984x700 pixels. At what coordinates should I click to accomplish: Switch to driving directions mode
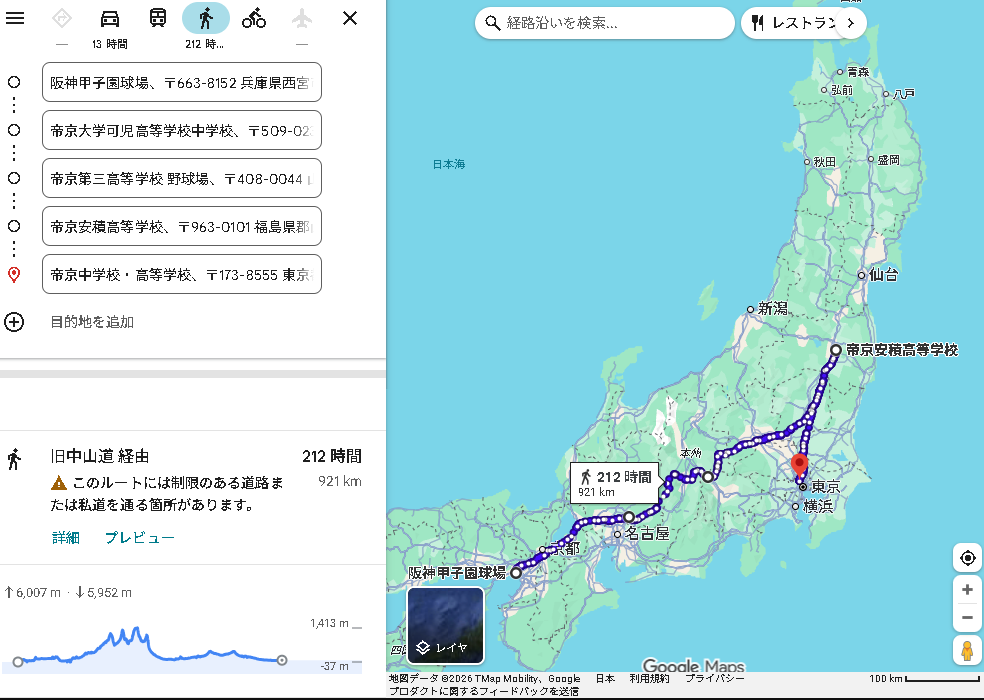(x=110, y=18)
